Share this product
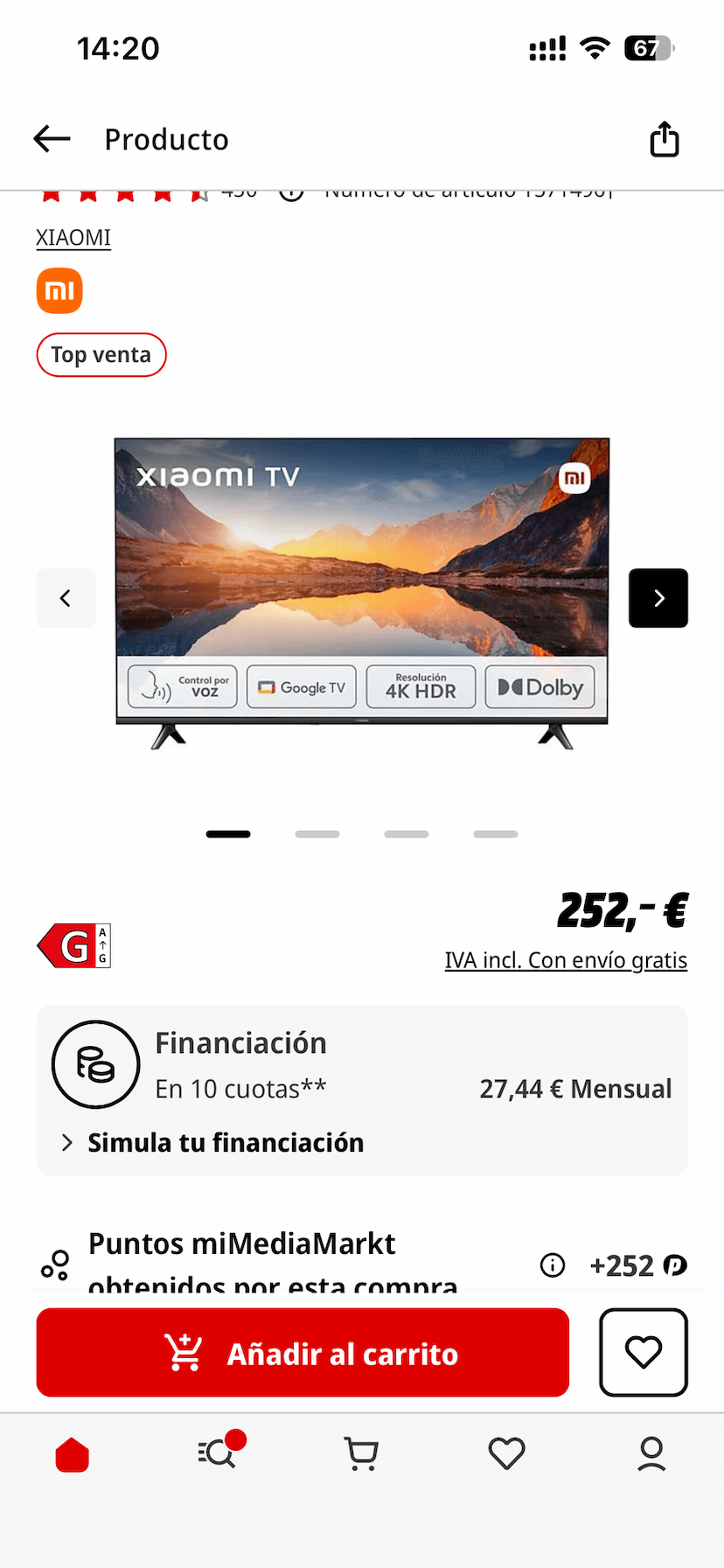The height and width of the screenshot is (1568, 724). click(665, 139)
